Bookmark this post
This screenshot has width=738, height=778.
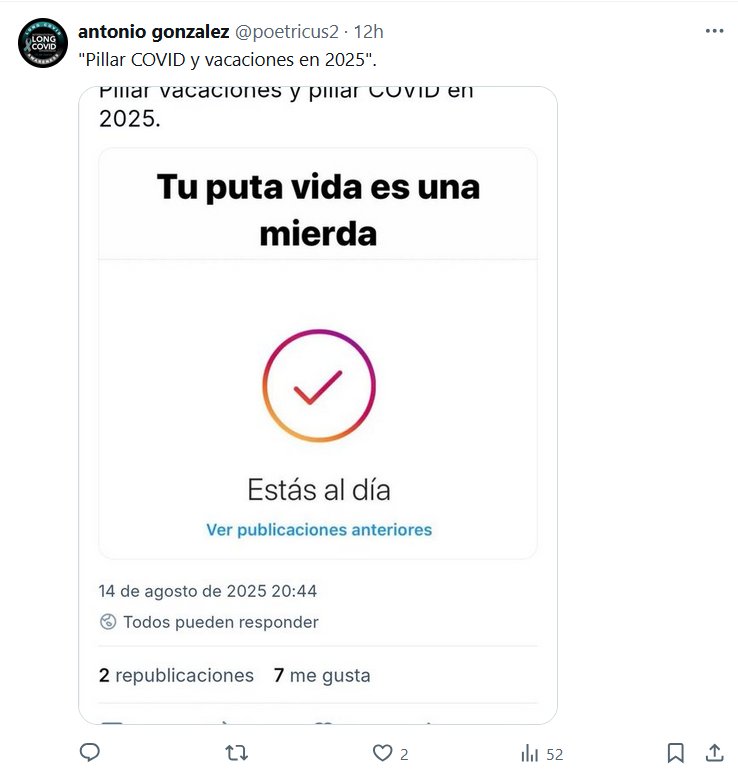click(676, 753)
